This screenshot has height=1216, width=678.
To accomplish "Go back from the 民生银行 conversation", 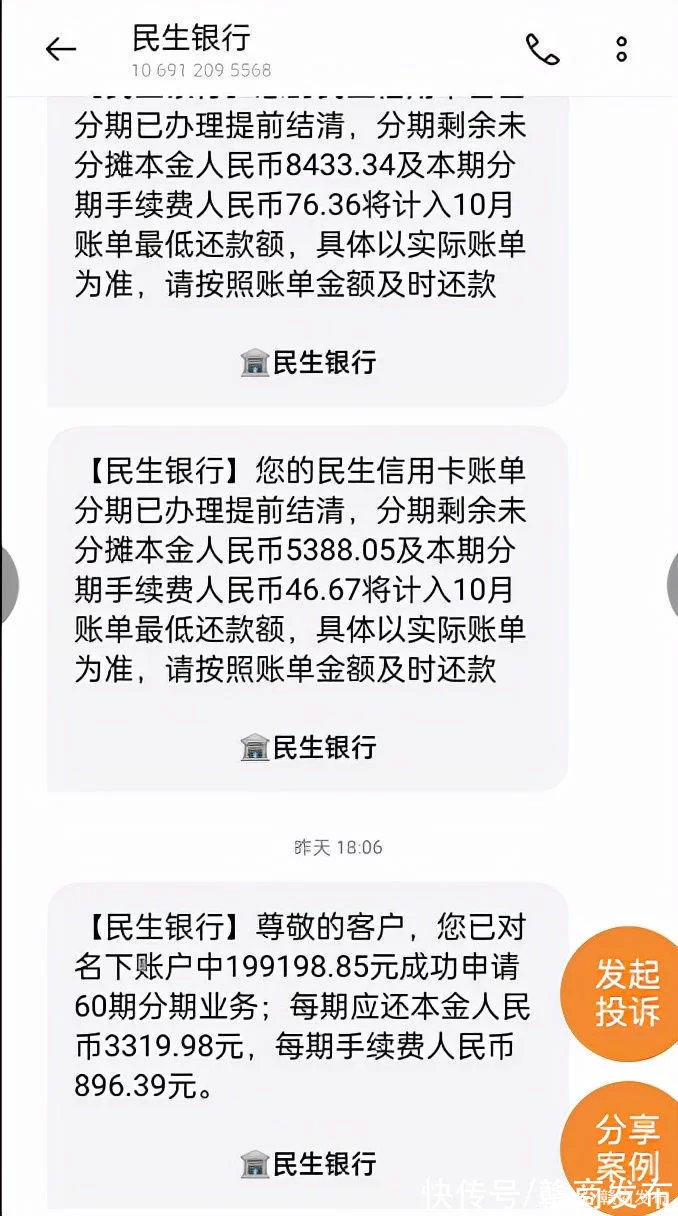I will [61, 49].
